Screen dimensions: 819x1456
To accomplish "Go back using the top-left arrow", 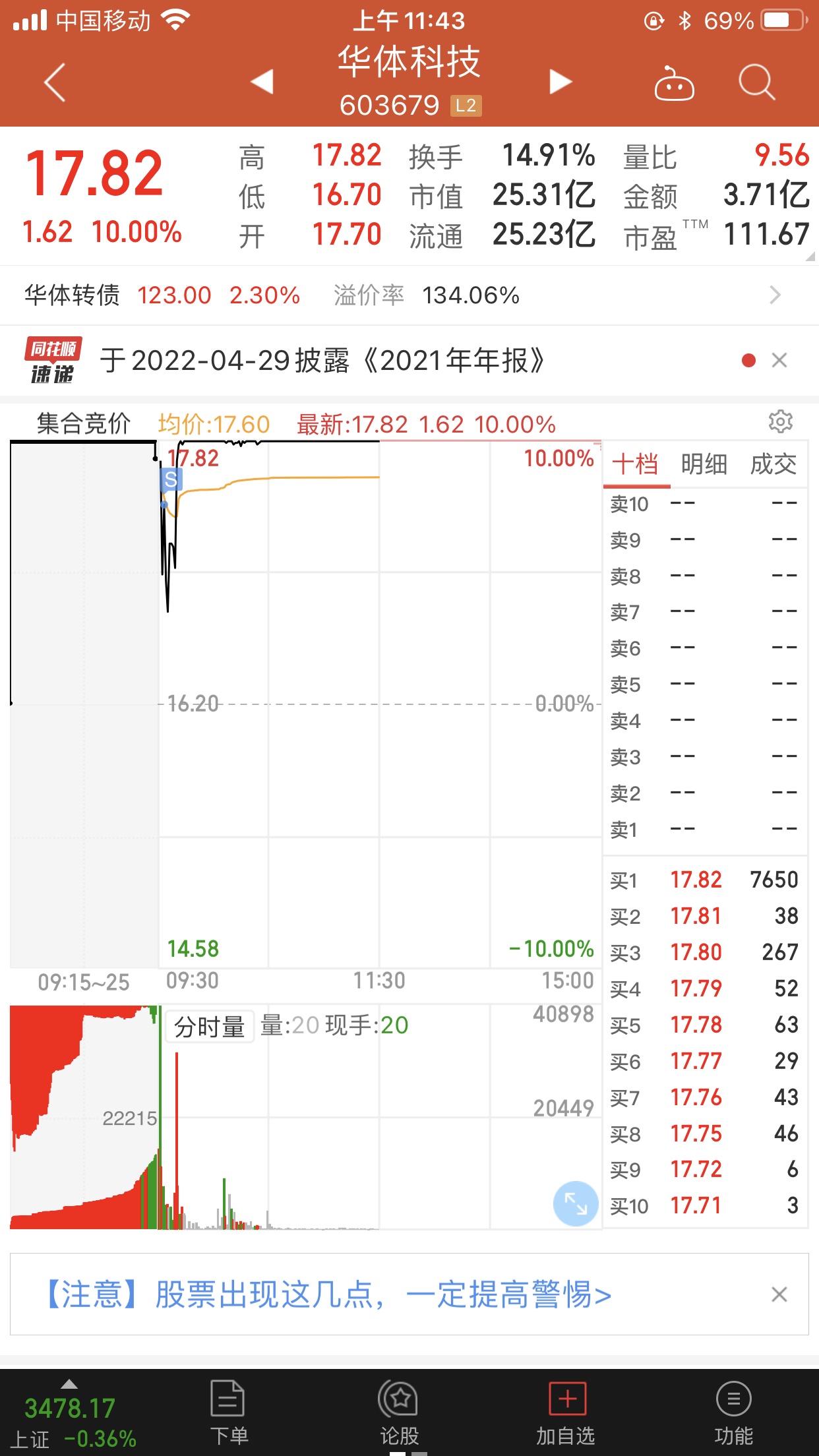I will (55, 82).
